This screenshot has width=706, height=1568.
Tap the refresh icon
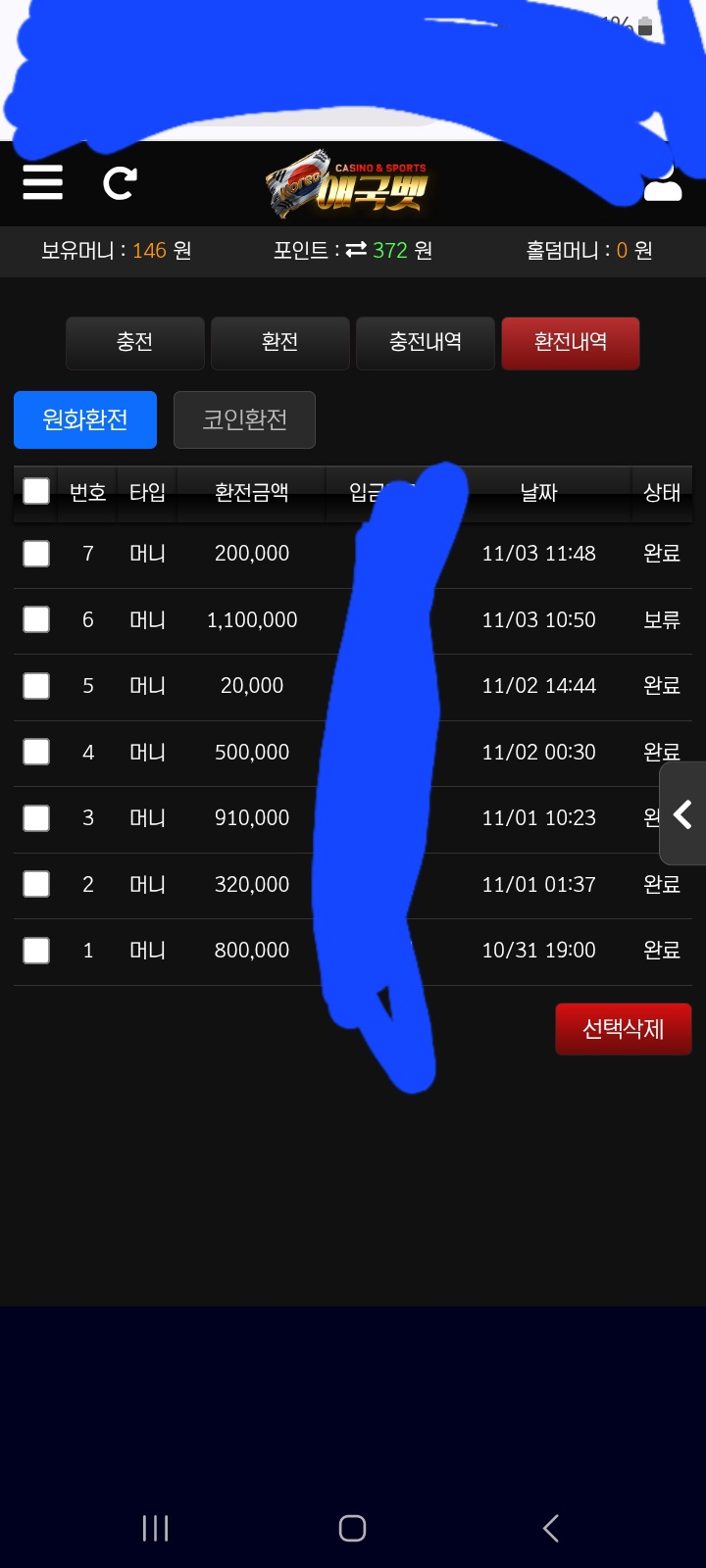click(x=120, y=182)
